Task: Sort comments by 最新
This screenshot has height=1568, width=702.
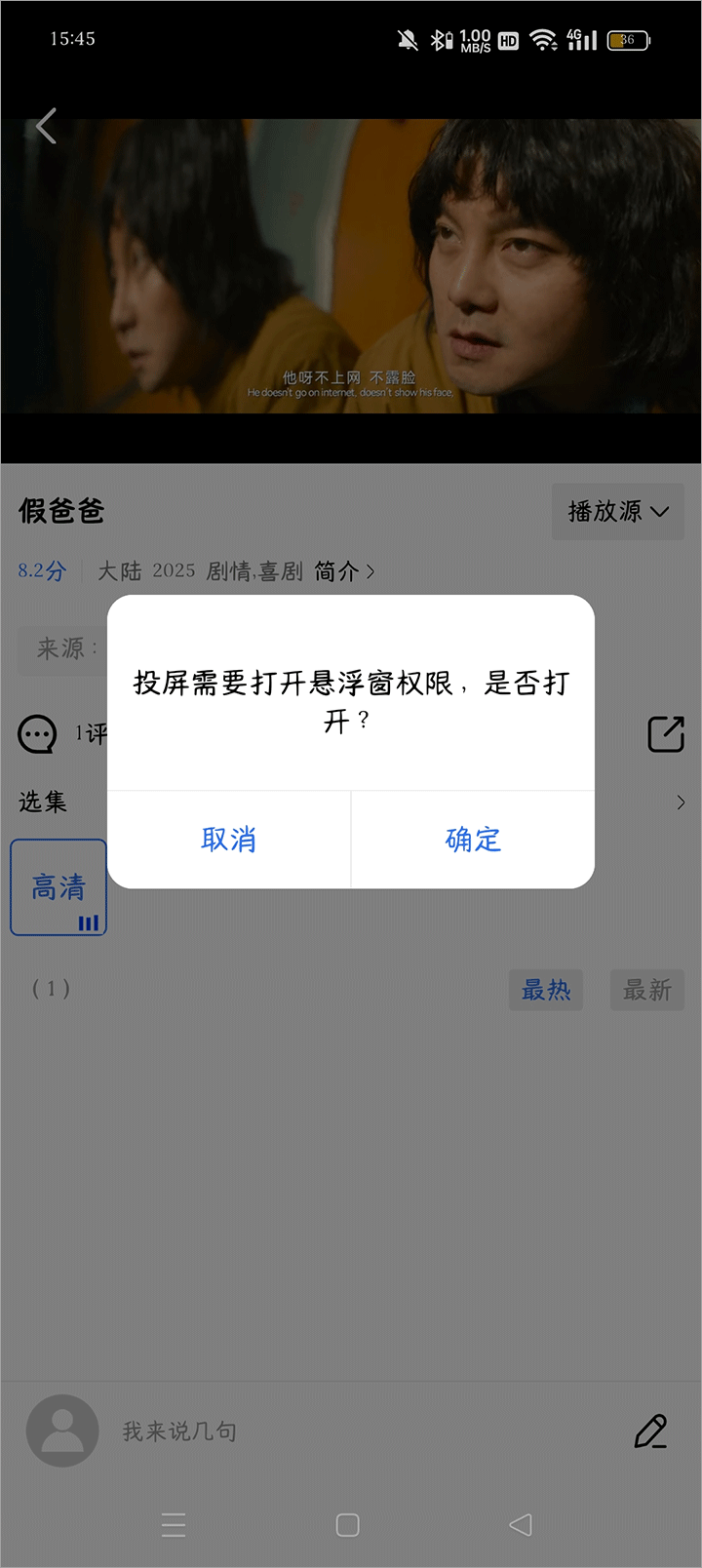Action: click(647, 991)
